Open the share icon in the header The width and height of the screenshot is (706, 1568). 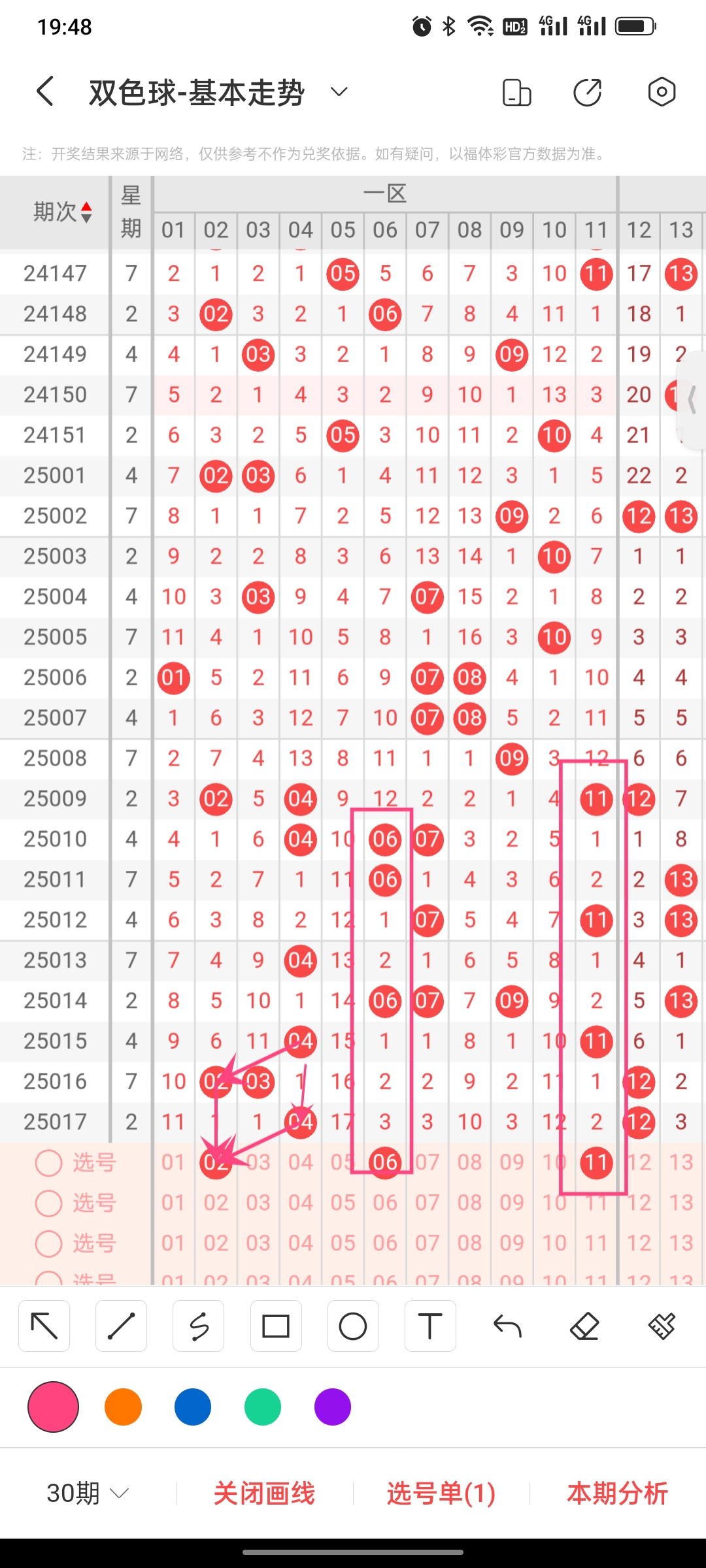click(587, 91)
